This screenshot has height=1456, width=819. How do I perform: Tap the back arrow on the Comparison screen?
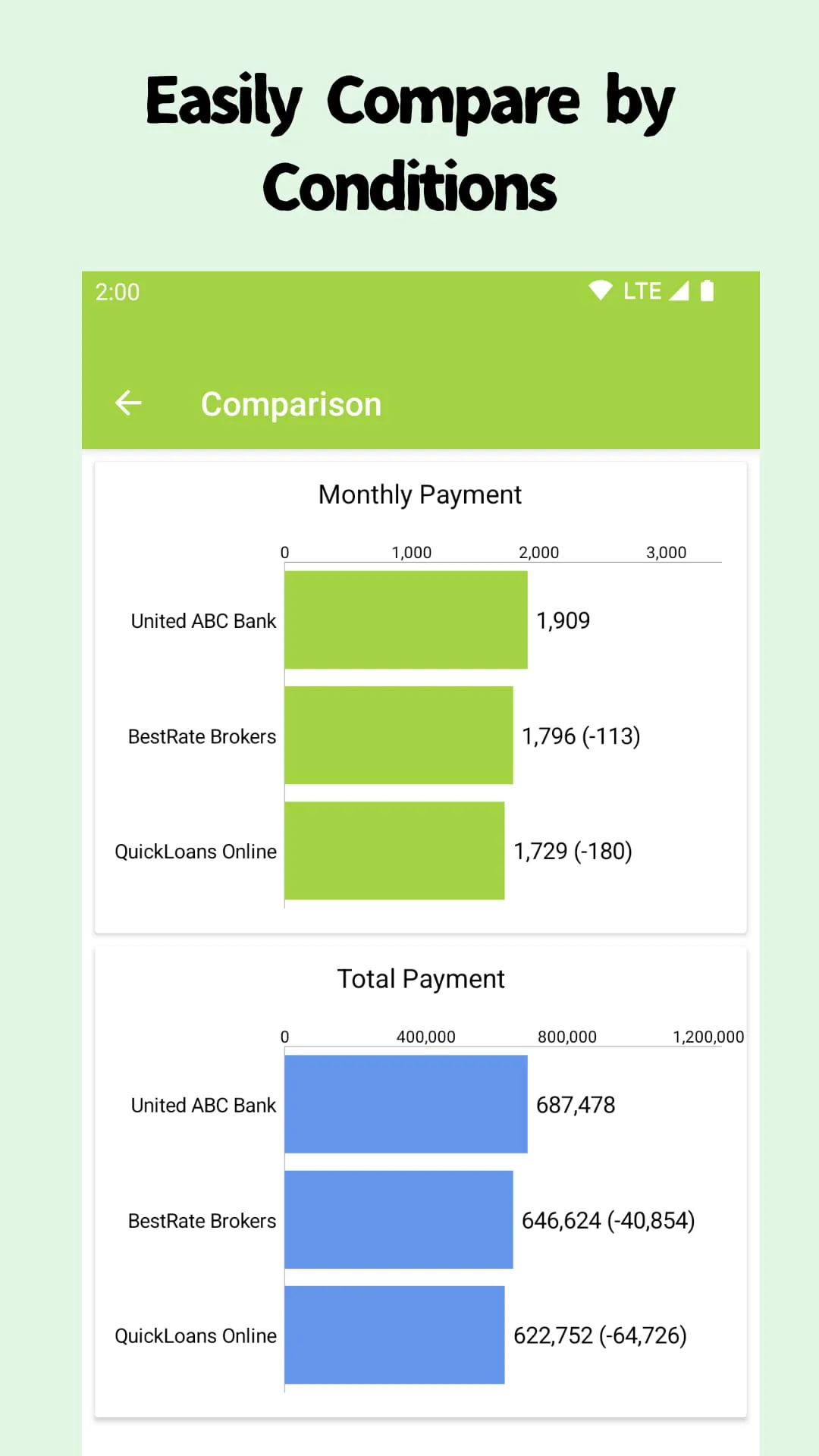tap(128, 403)
